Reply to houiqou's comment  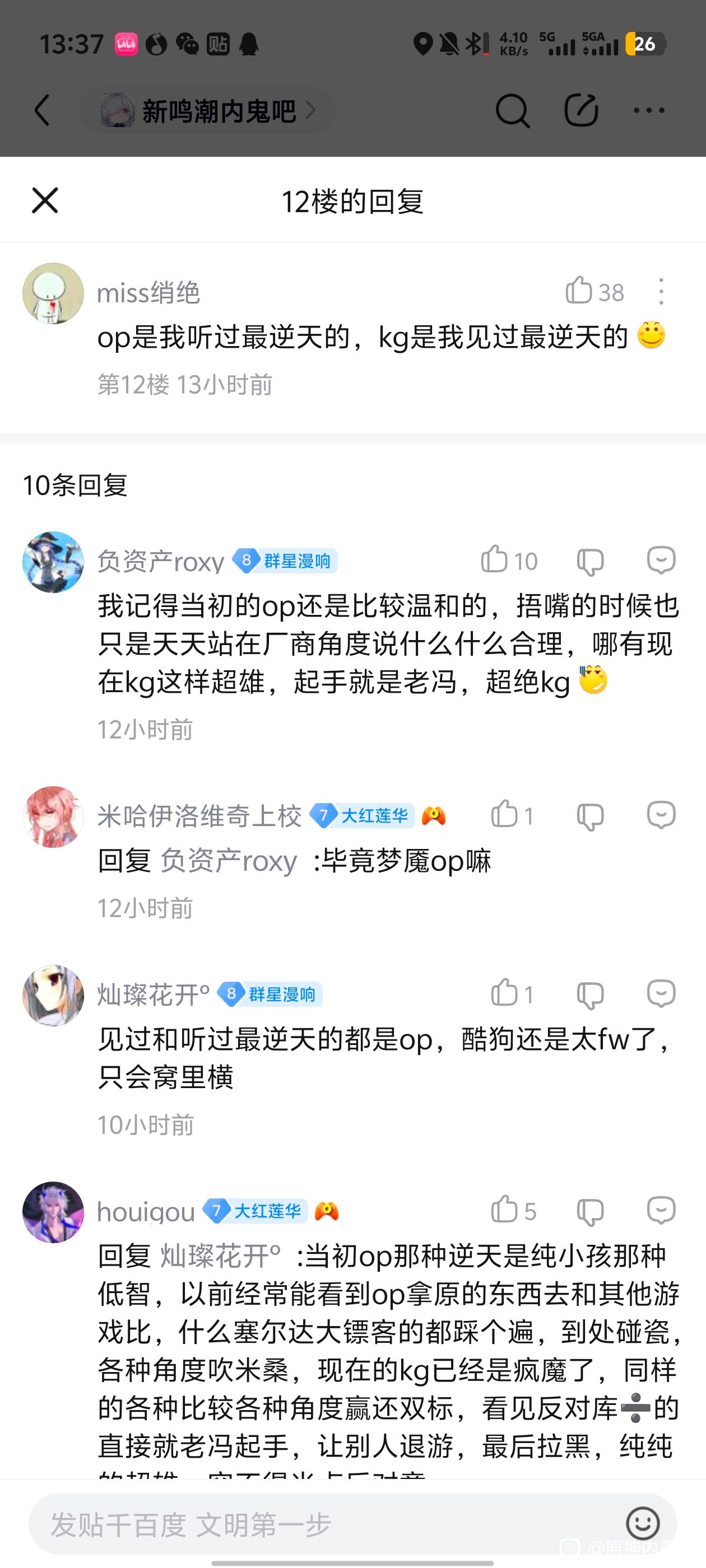pyautogui.click(x=661, y=1211)
